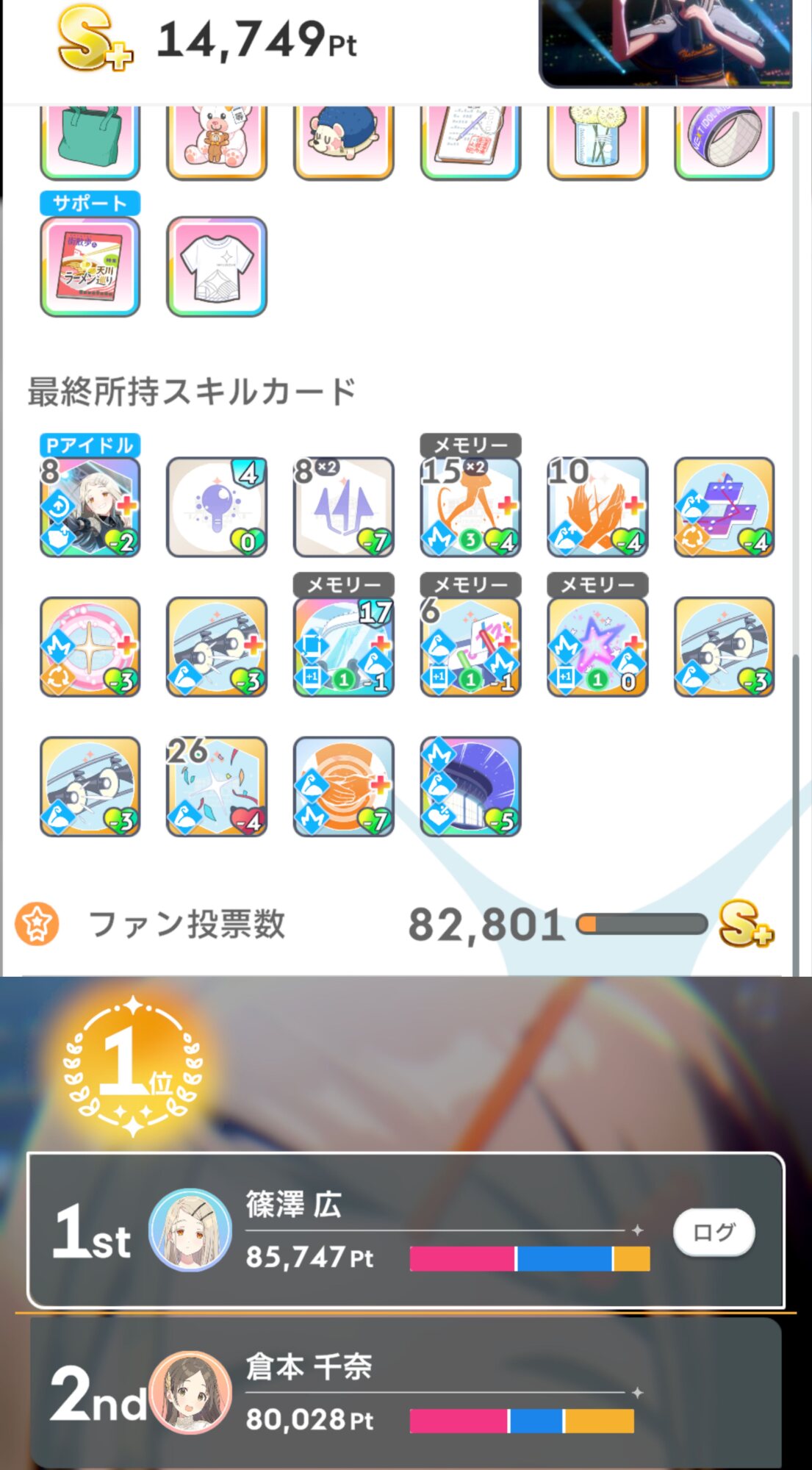This screenshot has width=812, height=1470.
Task: Open the hedgehog plush item
Action: tap(344, 142)
